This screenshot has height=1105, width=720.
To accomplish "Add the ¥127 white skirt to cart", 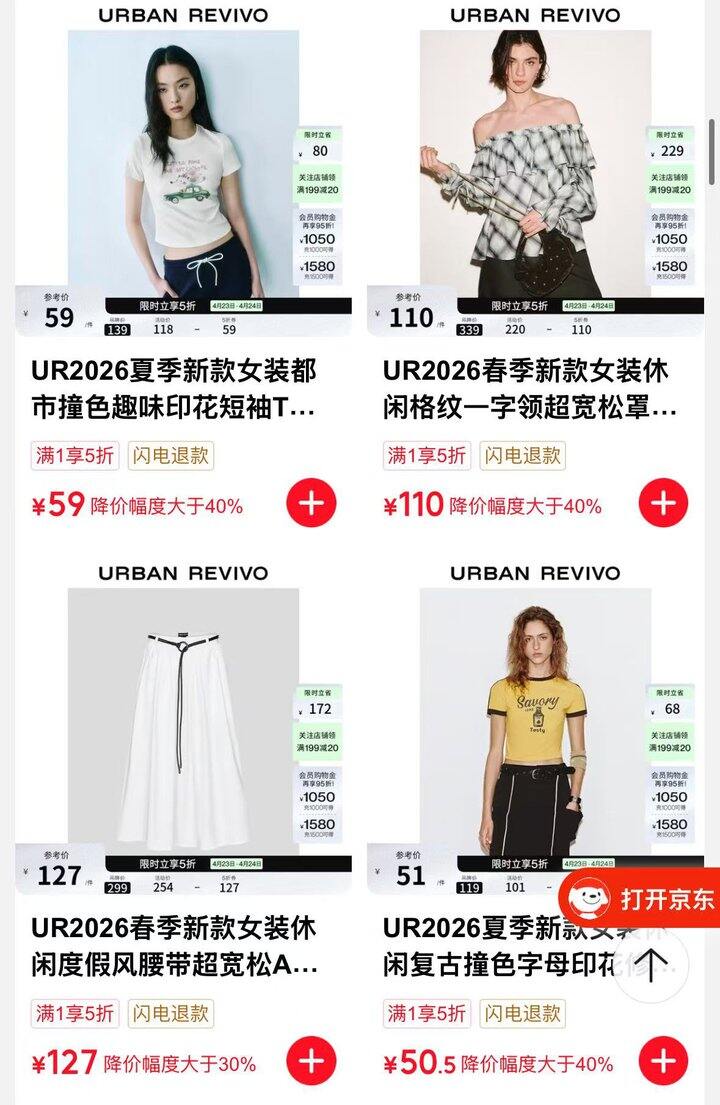I will pos(311,1061).
